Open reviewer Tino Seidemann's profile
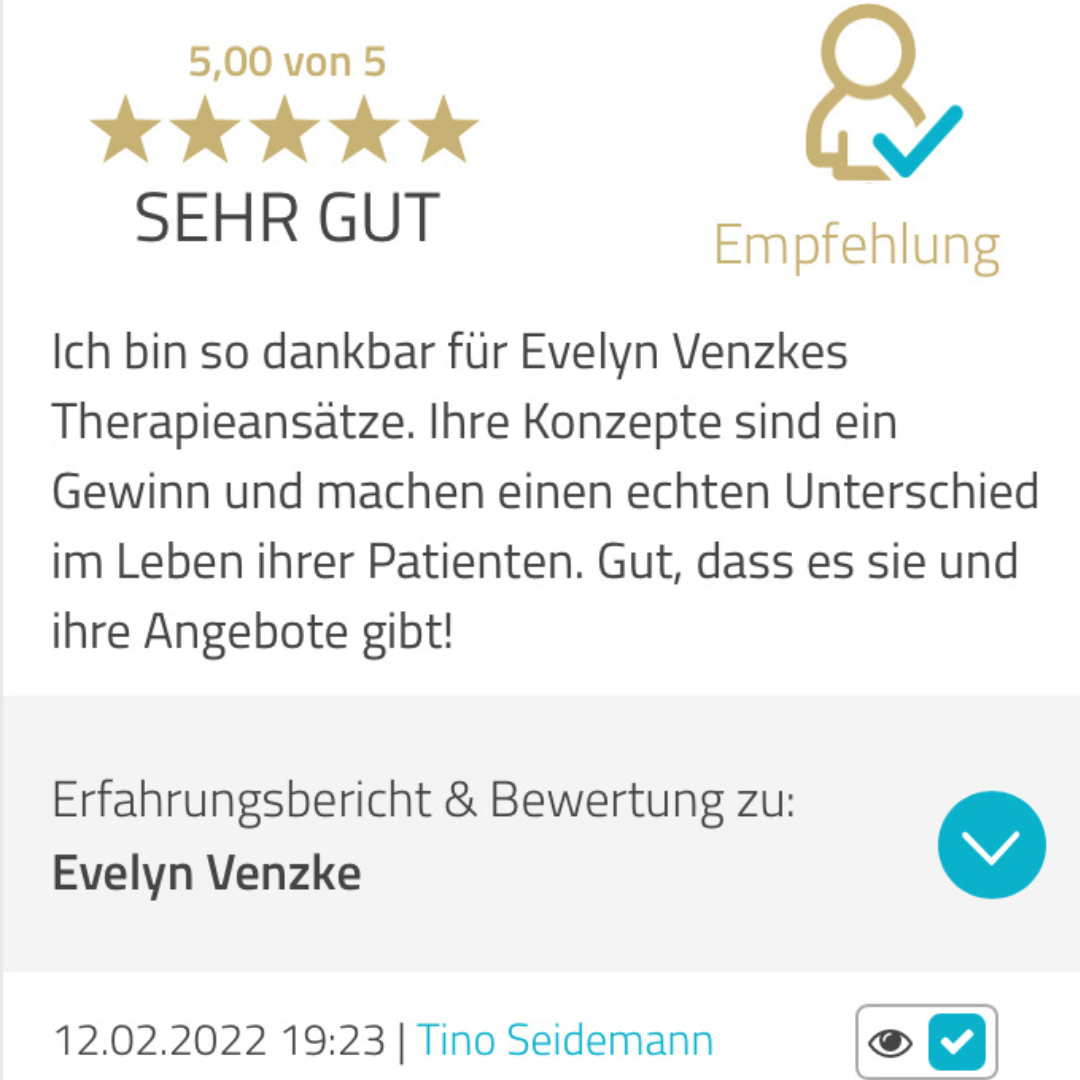This screenshot has width=1080, height=1080. (x=565, y=1041)
